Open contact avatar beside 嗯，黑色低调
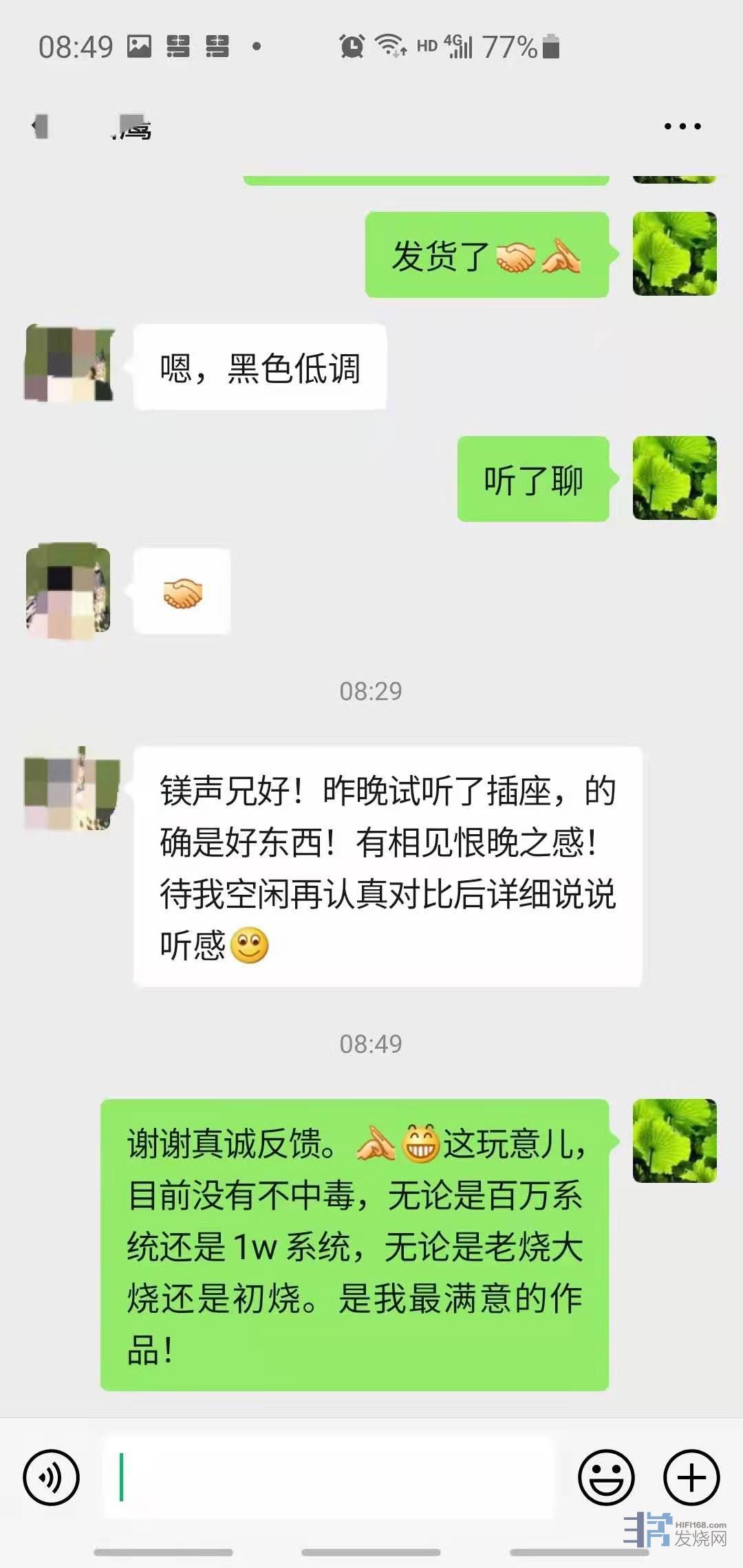 (69, 363)
